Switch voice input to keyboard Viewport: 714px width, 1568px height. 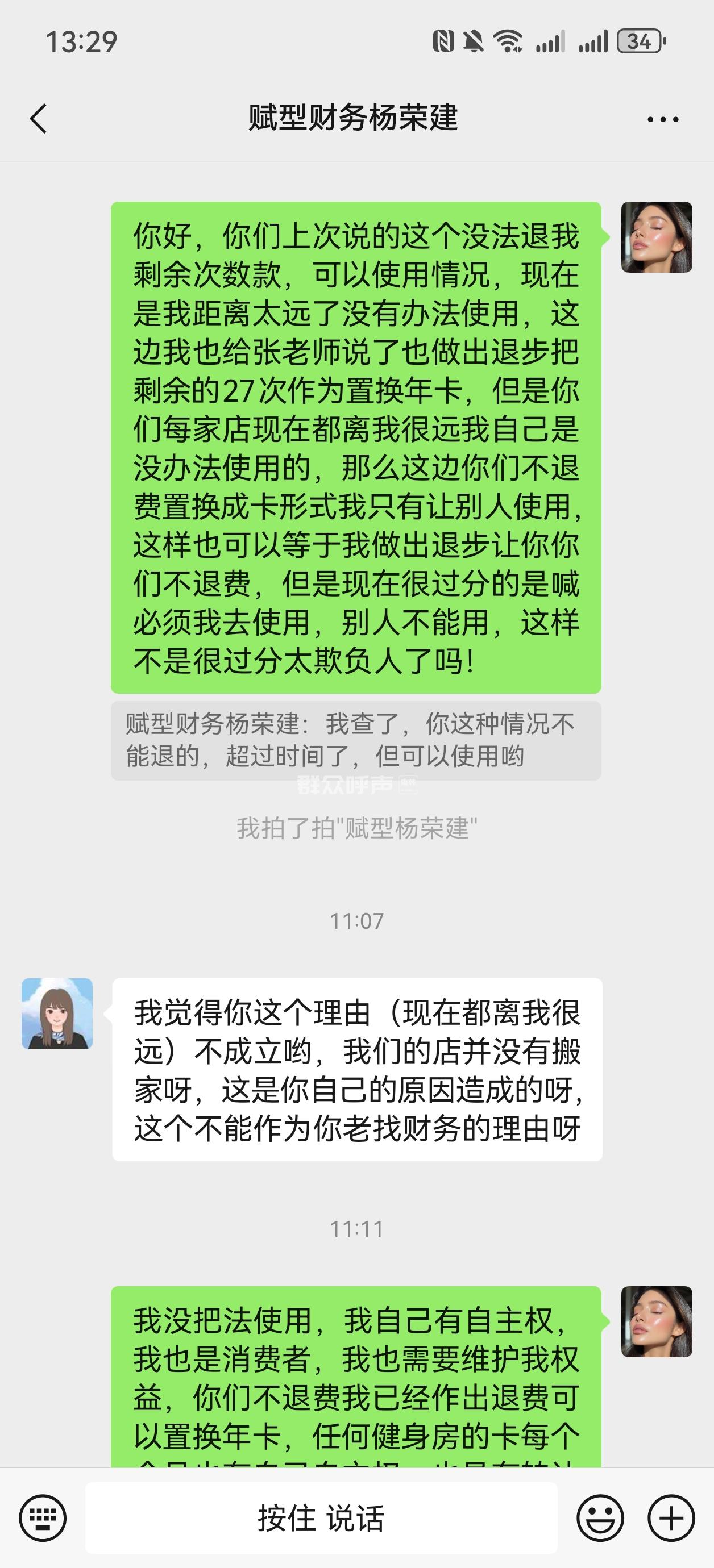tap(43, 1517)
